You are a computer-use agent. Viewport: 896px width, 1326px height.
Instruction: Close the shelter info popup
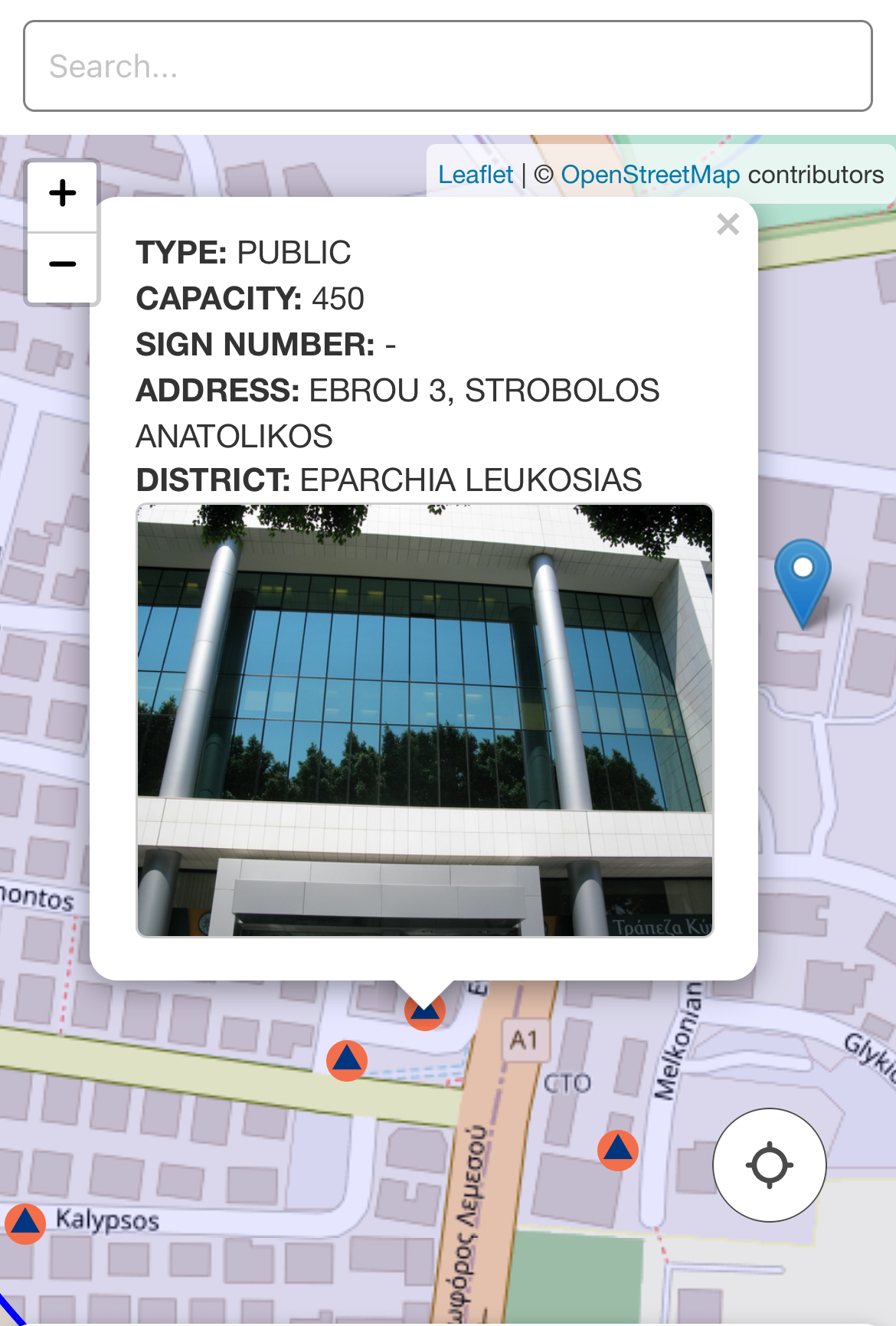pos(728,224)
